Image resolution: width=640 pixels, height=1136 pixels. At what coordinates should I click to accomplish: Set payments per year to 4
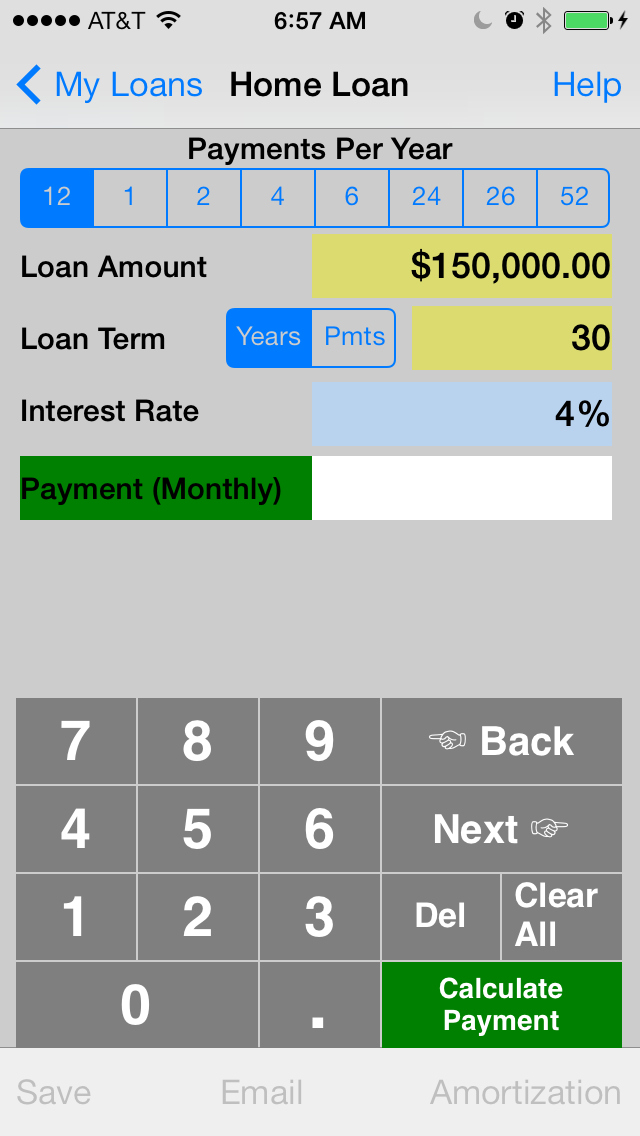[277, 197]
